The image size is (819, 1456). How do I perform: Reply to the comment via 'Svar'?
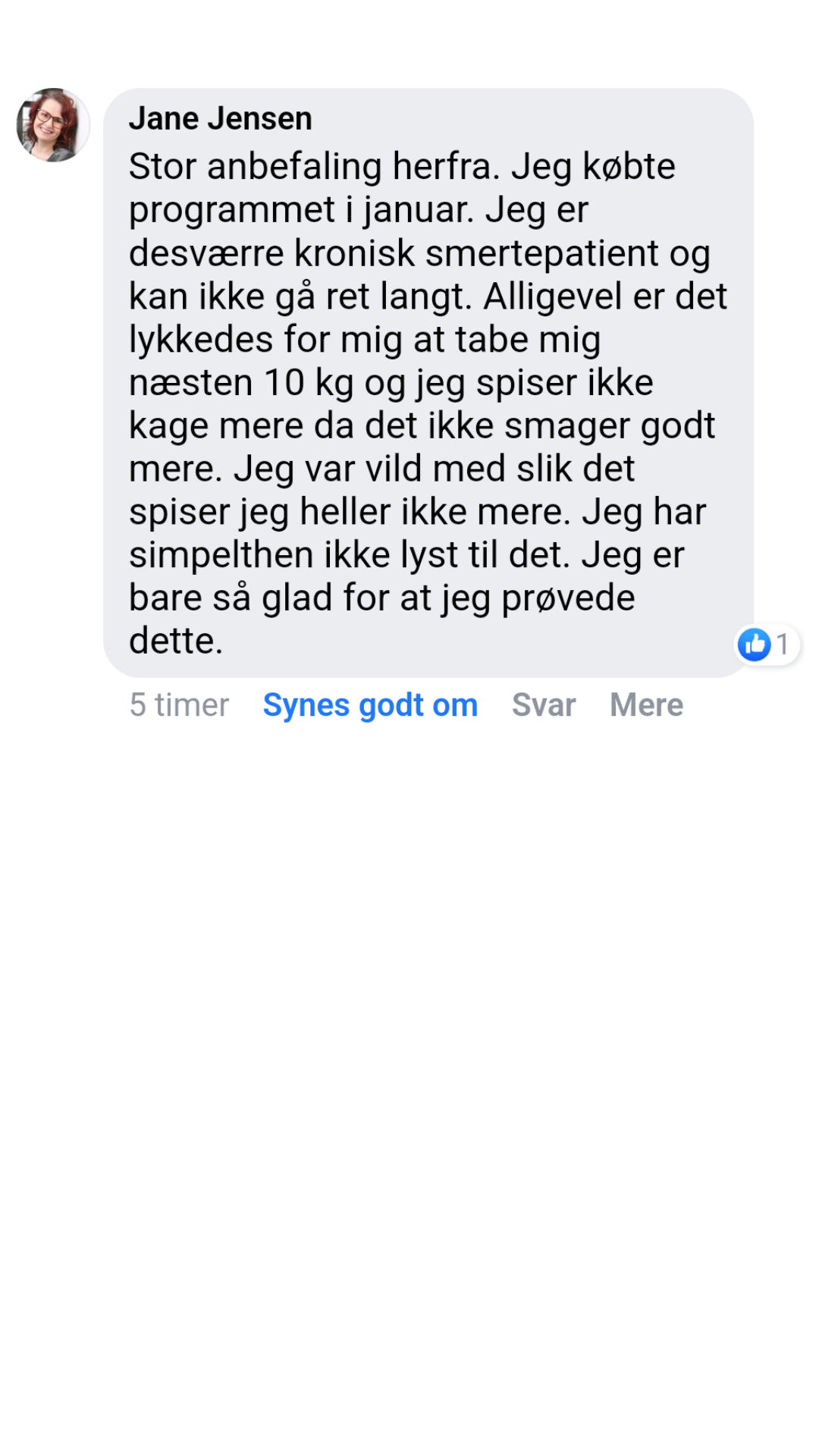coord(544,705)
